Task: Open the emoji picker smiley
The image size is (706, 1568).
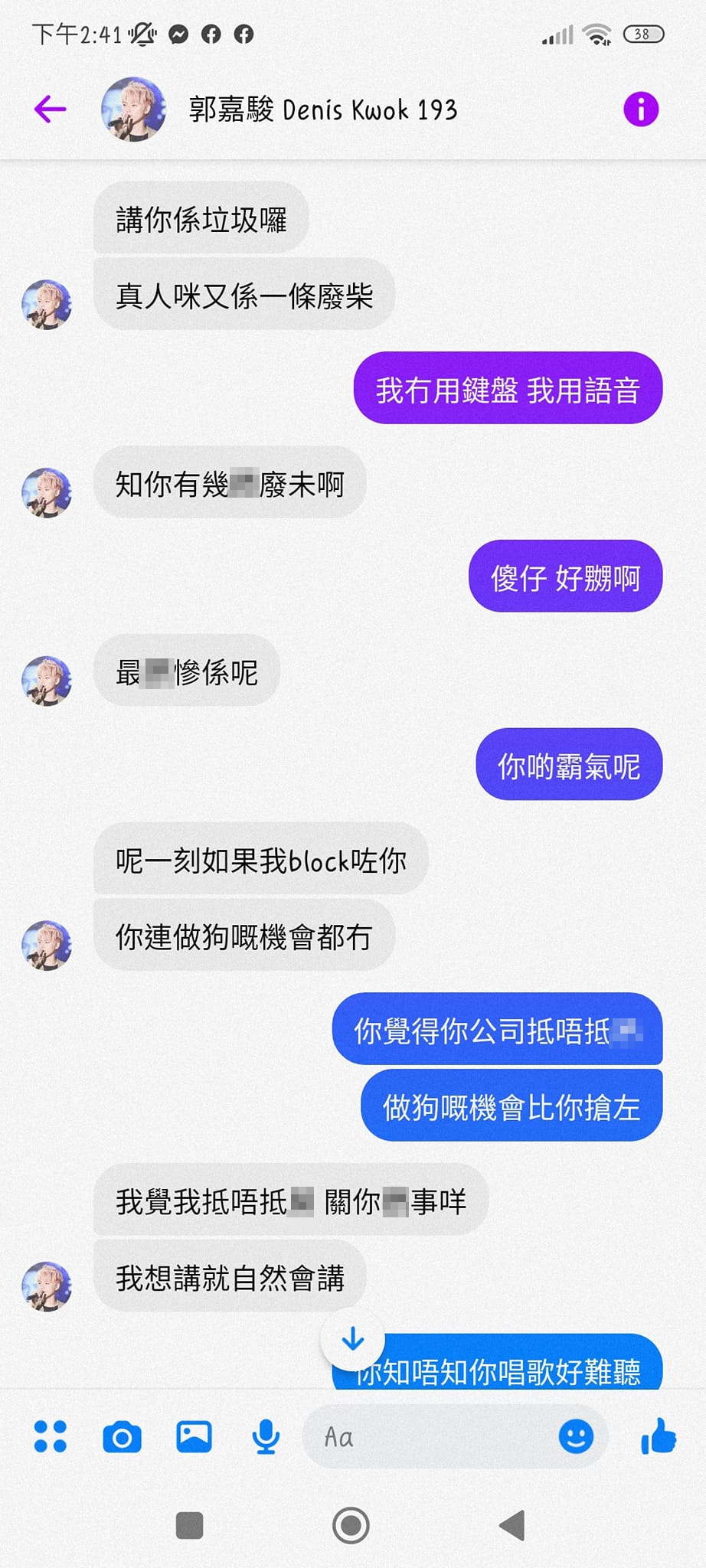Action: pos(576,1436)
